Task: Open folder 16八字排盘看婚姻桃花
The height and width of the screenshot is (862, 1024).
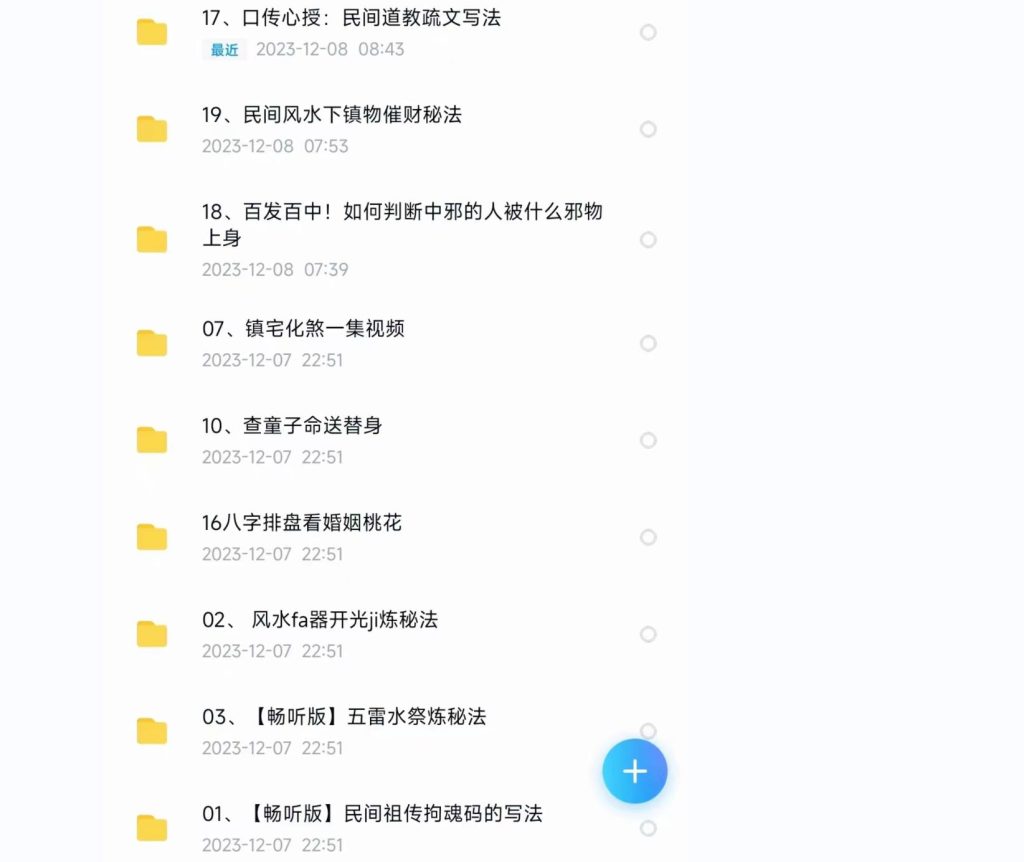Action: (301, 523)
